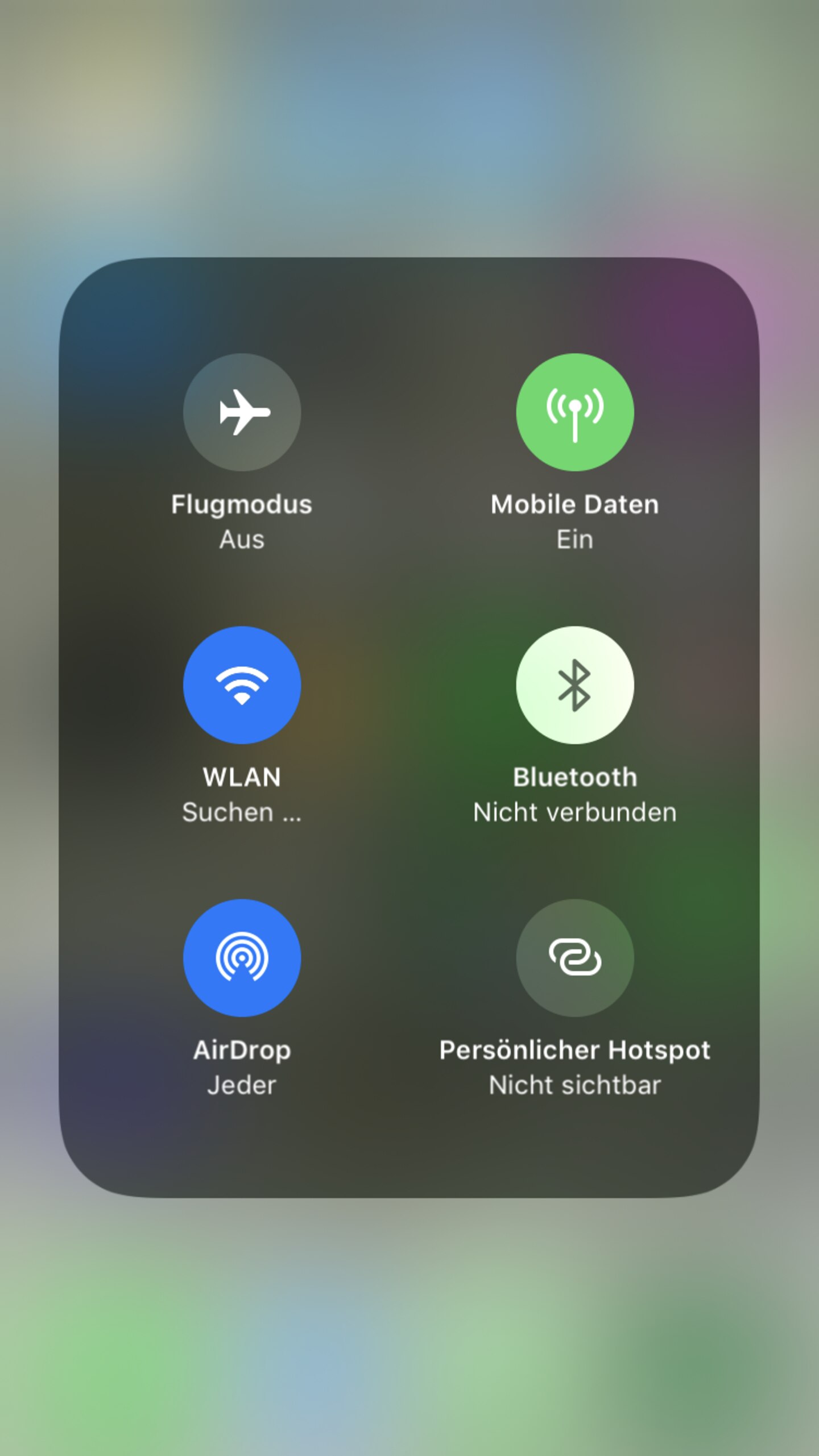
Task: Turn off Mobile Daten
Action: (x=574, y=412)
